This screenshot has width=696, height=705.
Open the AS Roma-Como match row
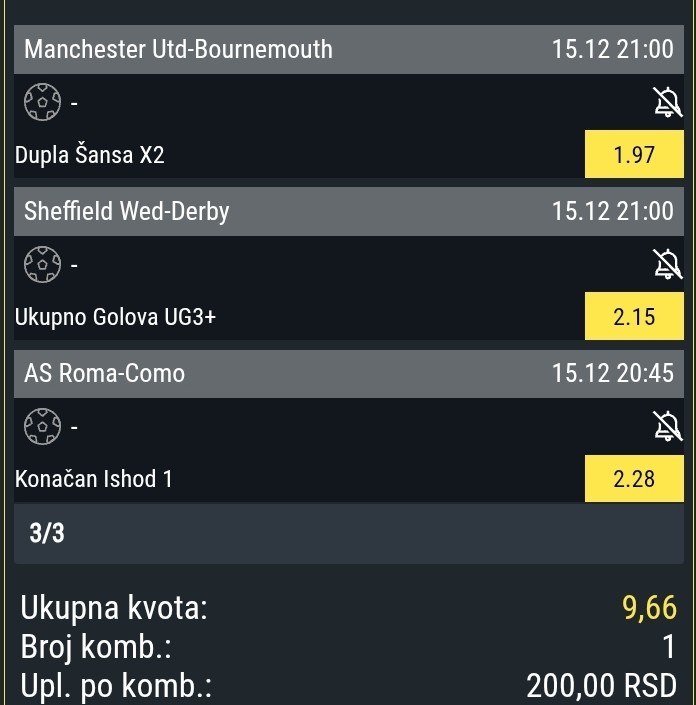[x=348, y=373]
